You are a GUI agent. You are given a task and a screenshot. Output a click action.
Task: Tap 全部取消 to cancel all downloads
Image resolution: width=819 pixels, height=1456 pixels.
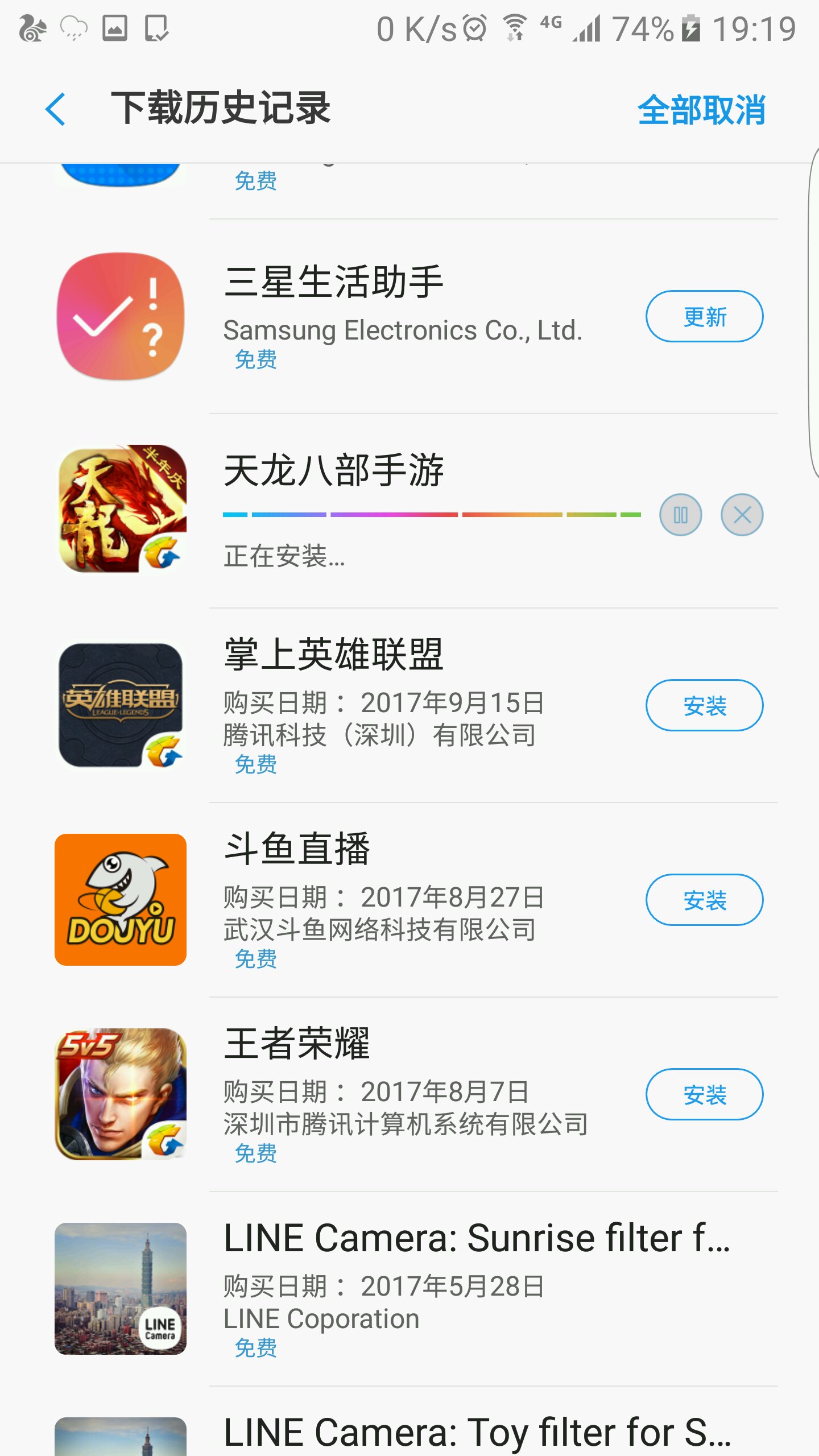click(701, 110)
